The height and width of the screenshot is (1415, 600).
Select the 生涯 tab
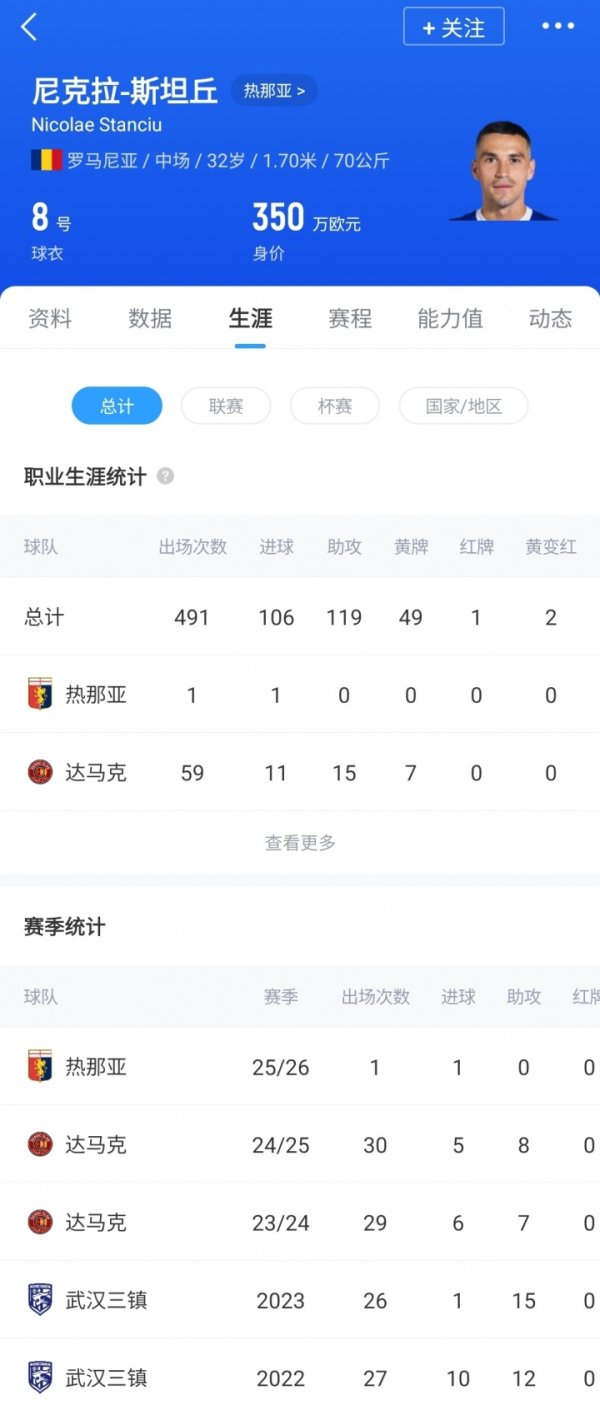(x=250, y=319)
